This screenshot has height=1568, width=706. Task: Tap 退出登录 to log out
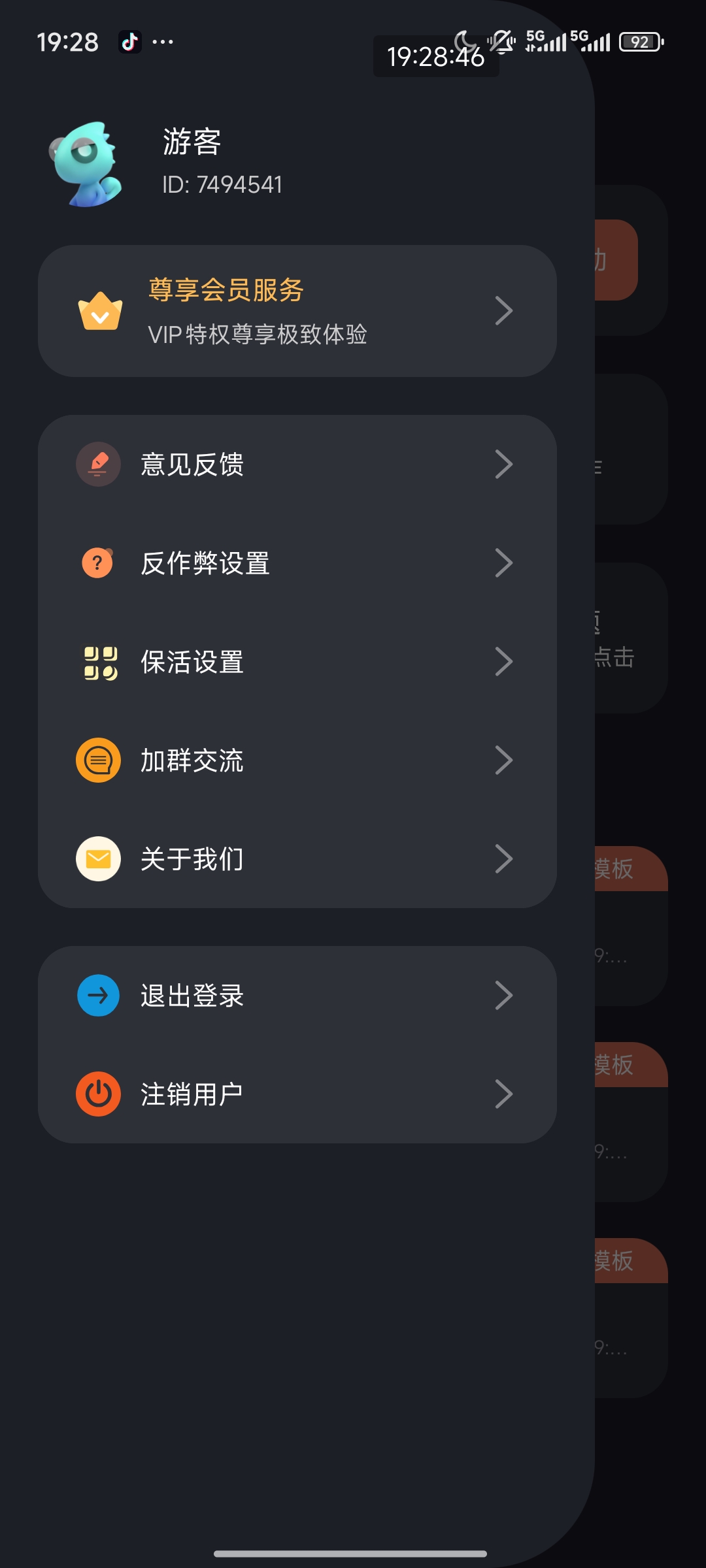tap(297, 996)
